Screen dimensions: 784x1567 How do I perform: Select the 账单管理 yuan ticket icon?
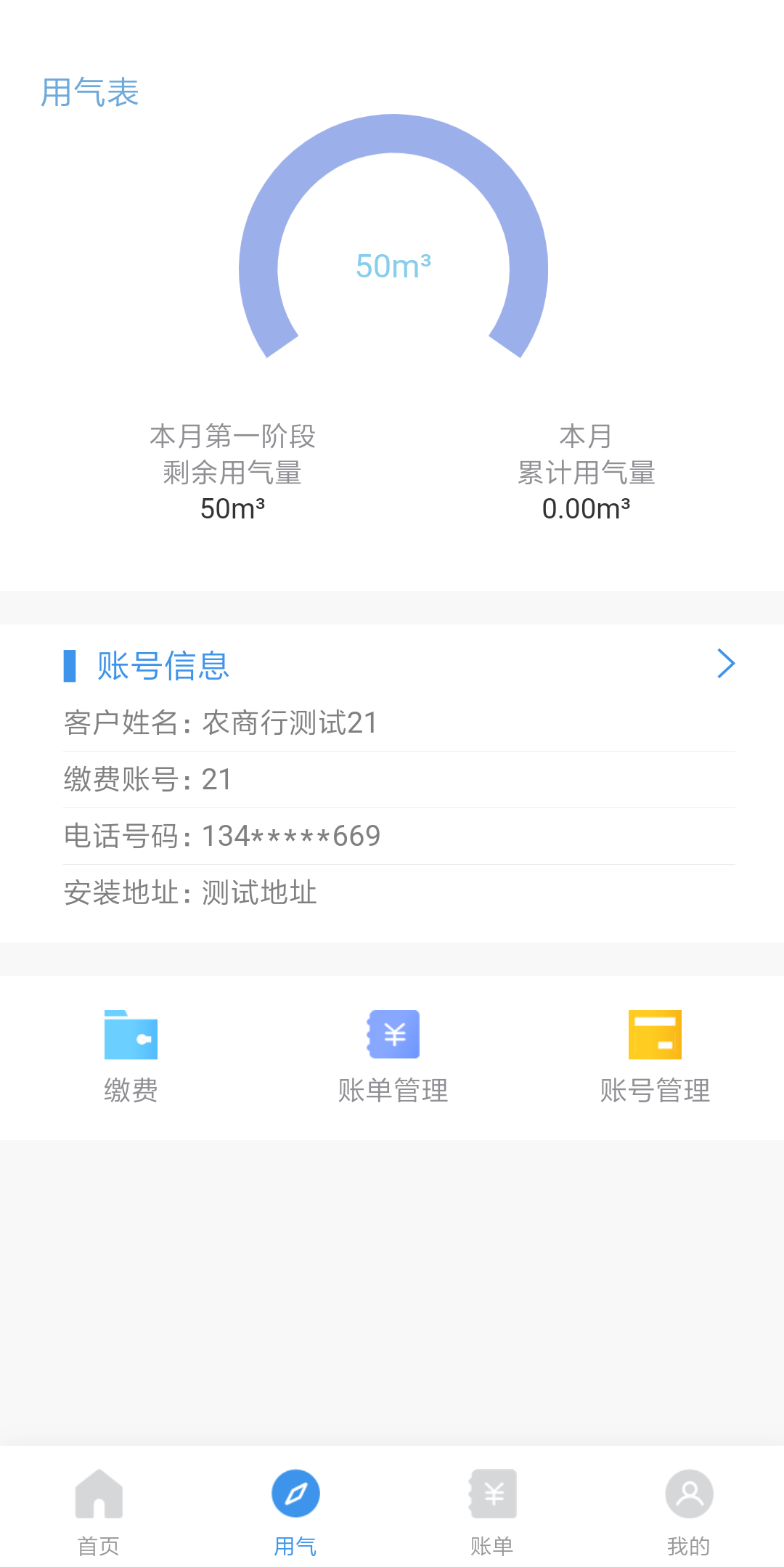pos(393,1035)
